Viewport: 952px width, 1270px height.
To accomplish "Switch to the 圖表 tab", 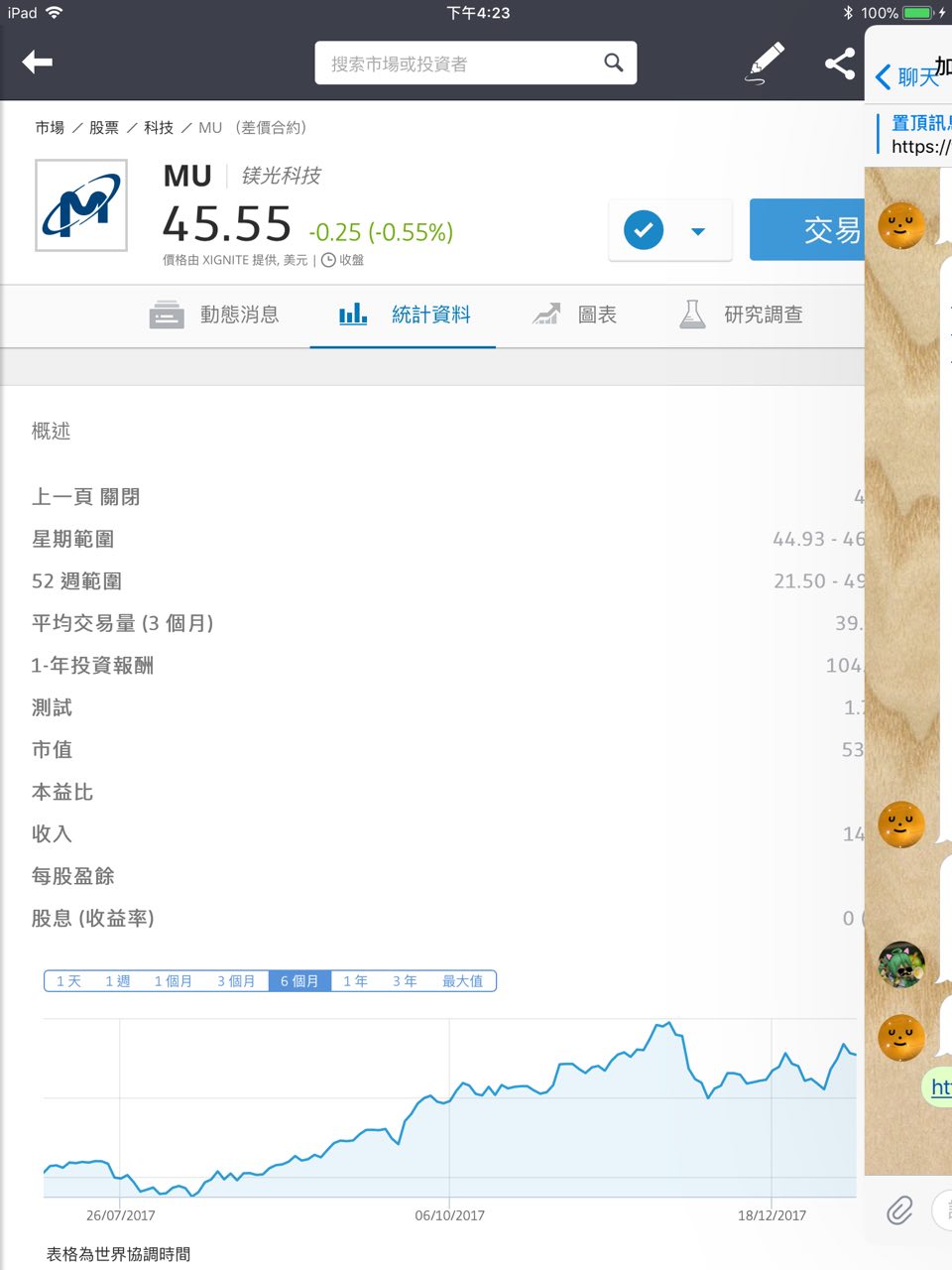I will [574, 315].
